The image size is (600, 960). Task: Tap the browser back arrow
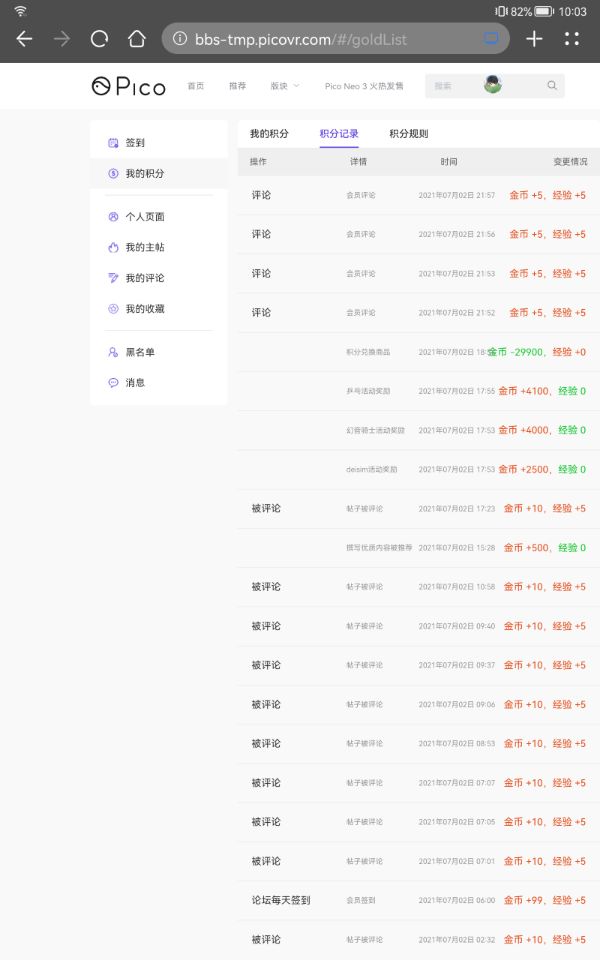click(24, 39)
